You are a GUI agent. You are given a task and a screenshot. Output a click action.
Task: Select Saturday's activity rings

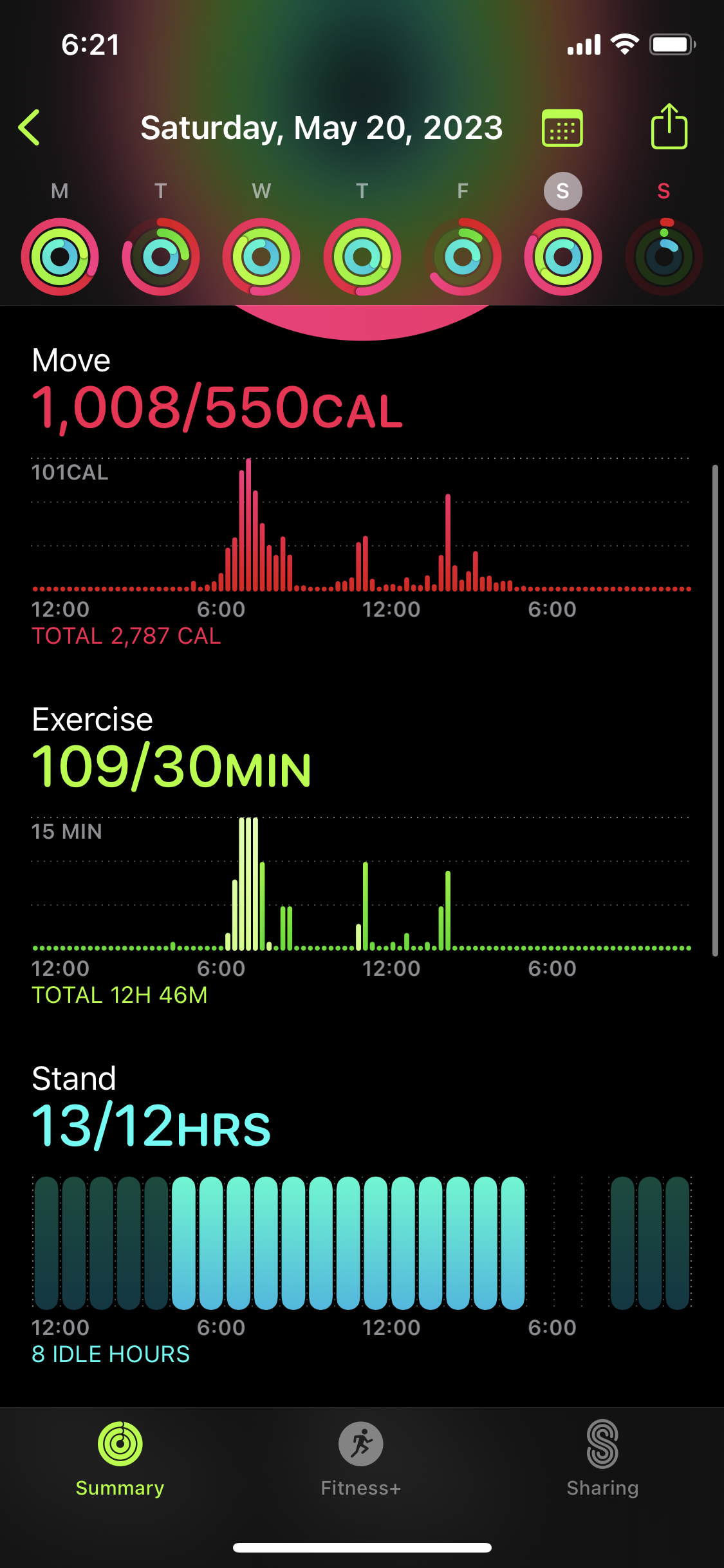(x=563, y=257)
